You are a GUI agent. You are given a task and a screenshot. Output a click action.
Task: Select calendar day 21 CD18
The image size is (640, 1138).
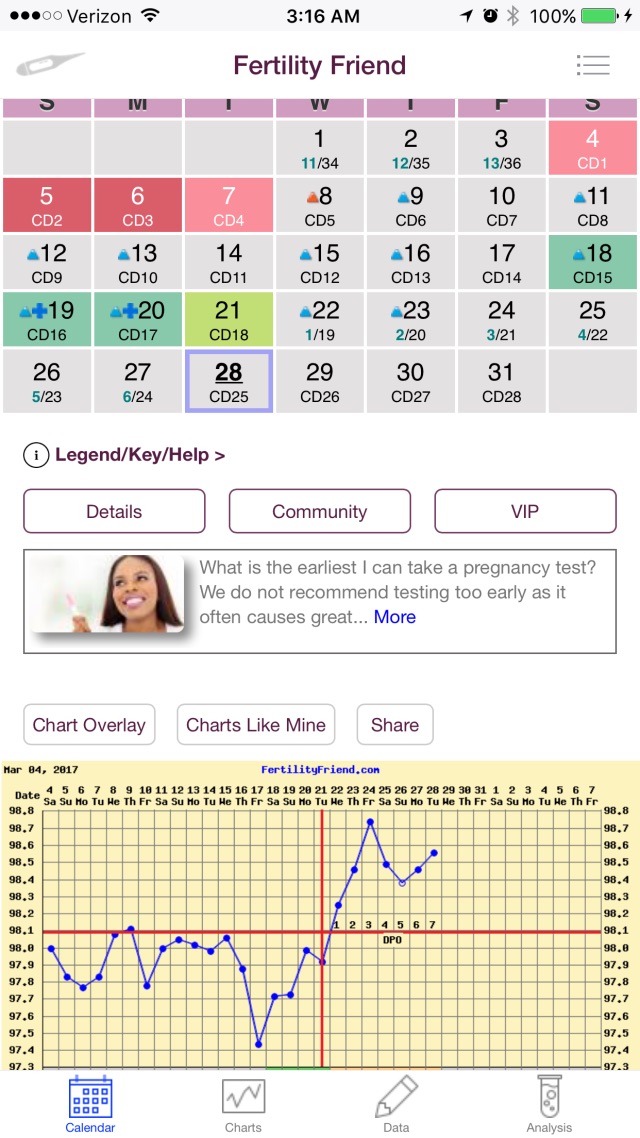pyautogui.click(x=229, y=319)
